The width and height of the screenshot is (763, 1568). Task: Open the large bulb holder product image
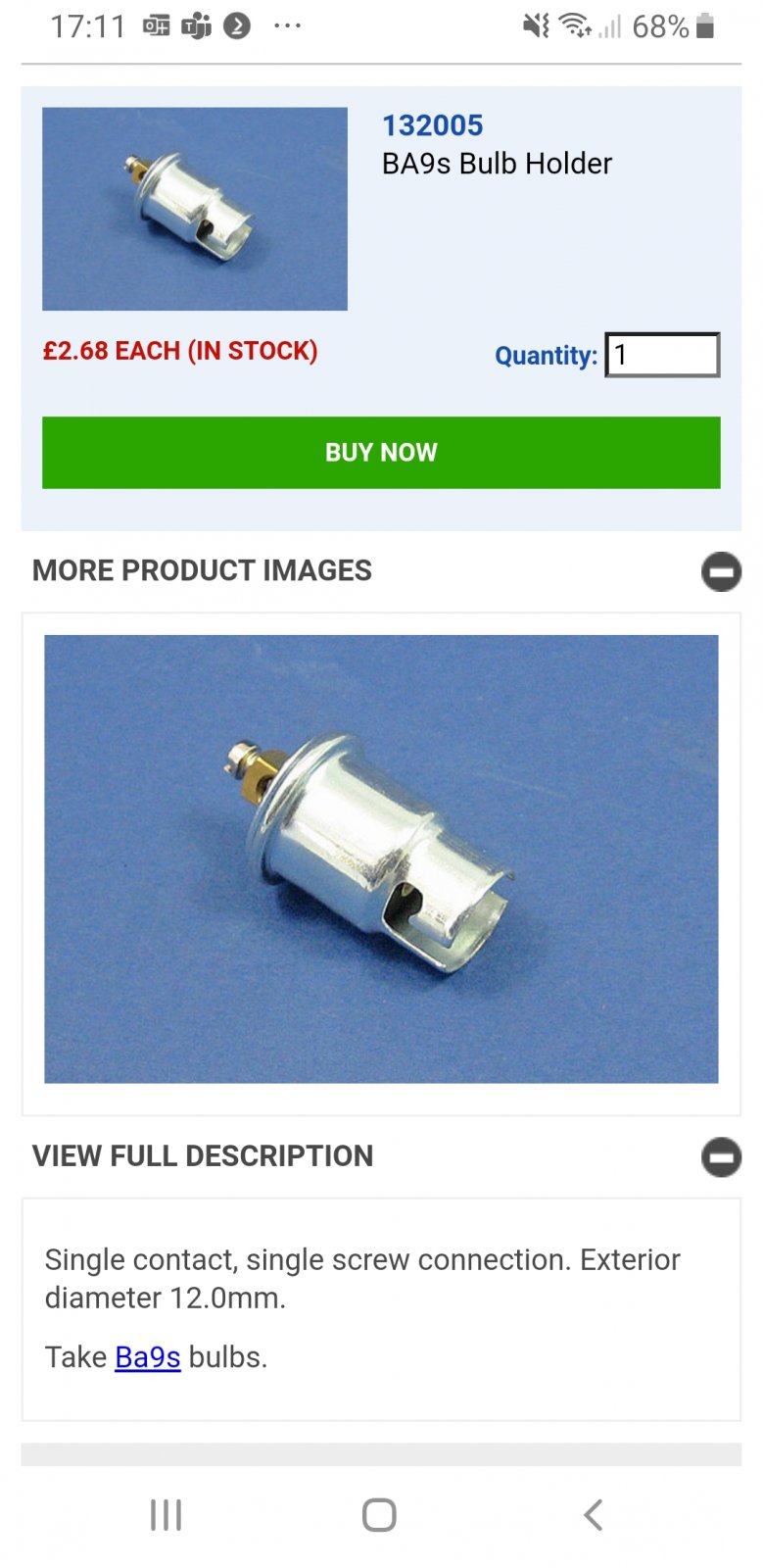381,858
